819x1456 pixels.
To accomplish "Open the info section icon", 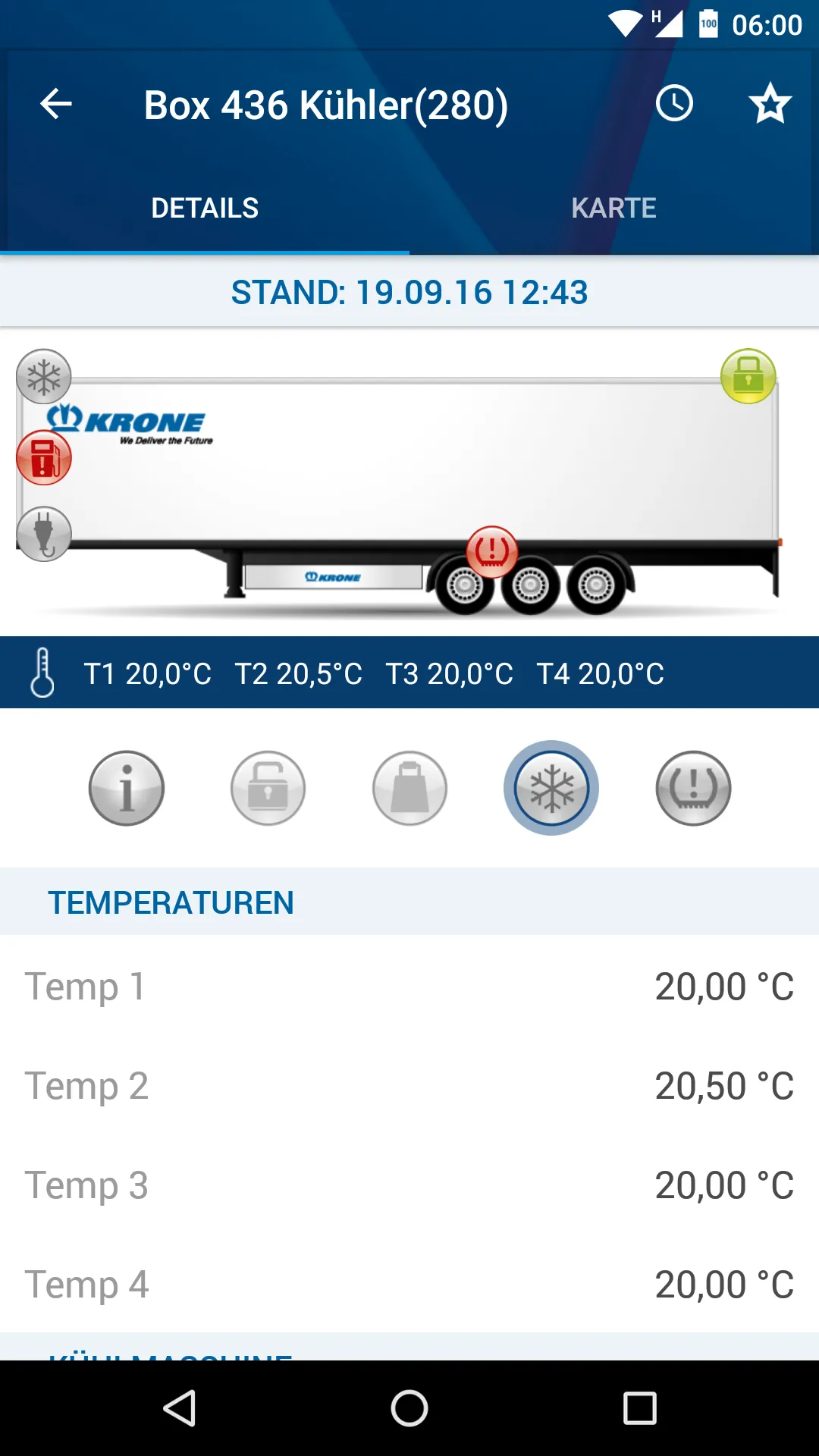I will tap(127, 788).
